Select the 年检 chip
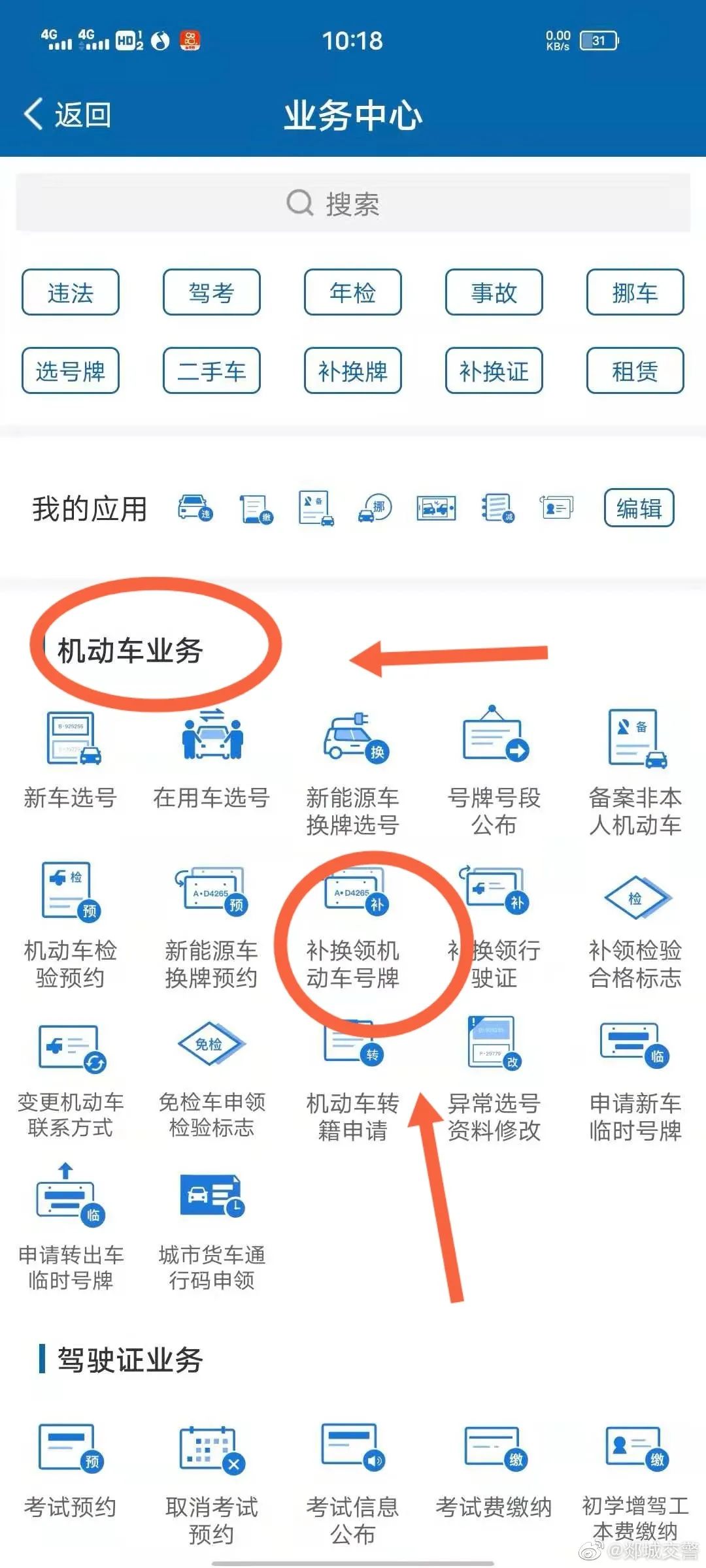This screenshot has width=706, height=1568. 352,293
